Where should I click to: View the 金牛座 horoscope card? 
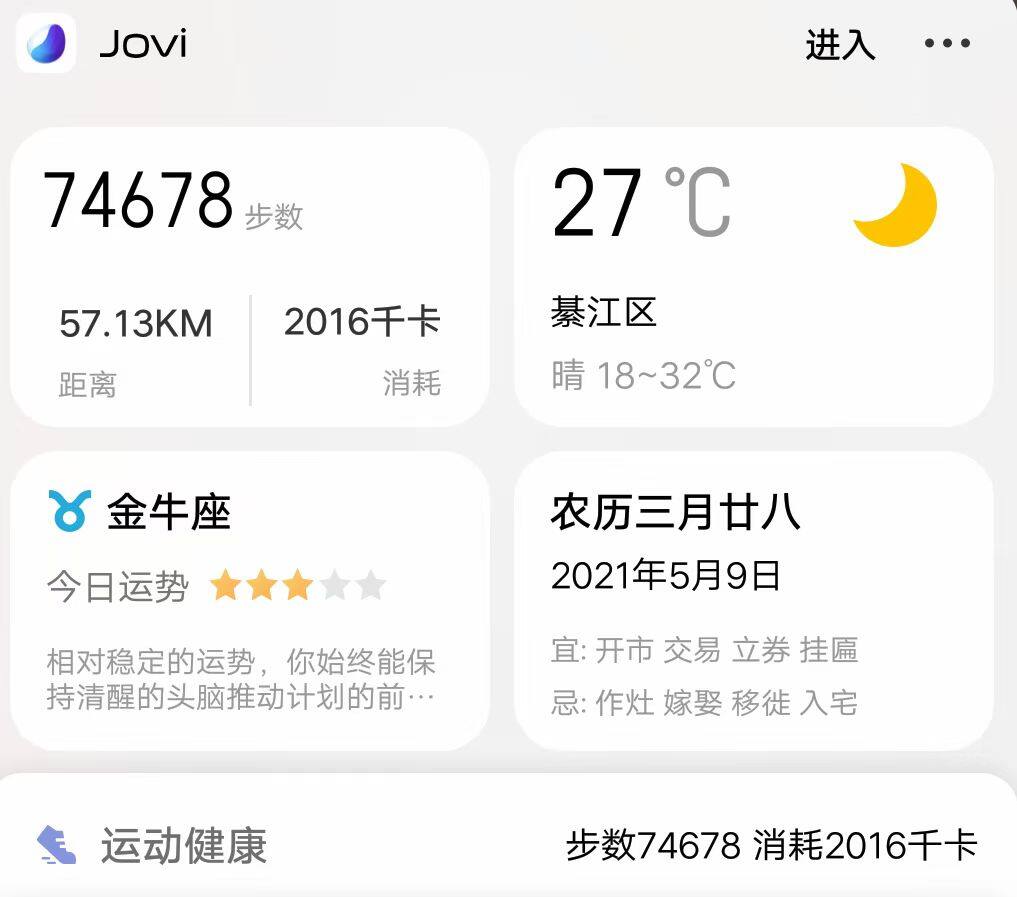[249, 600]
